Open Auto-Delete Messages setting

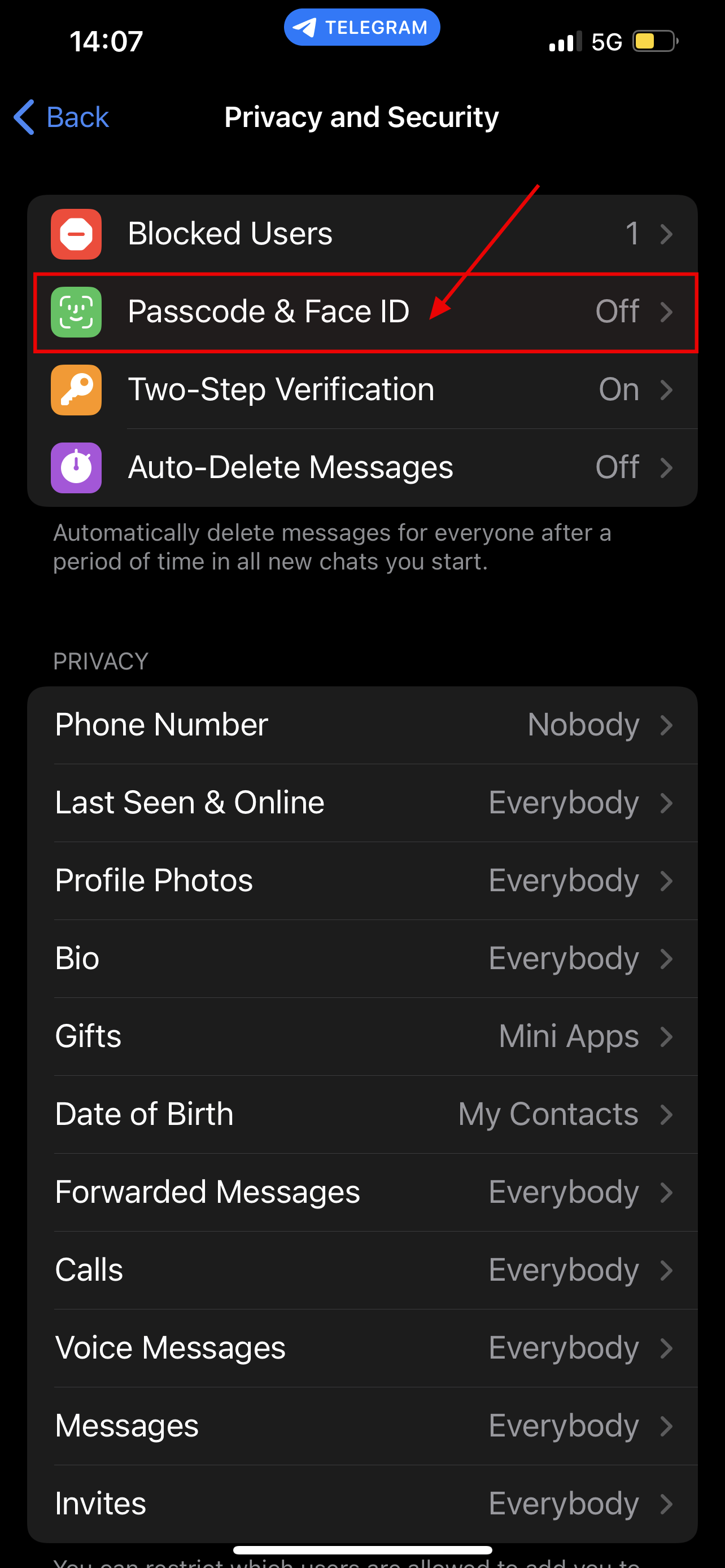(362, 467)
